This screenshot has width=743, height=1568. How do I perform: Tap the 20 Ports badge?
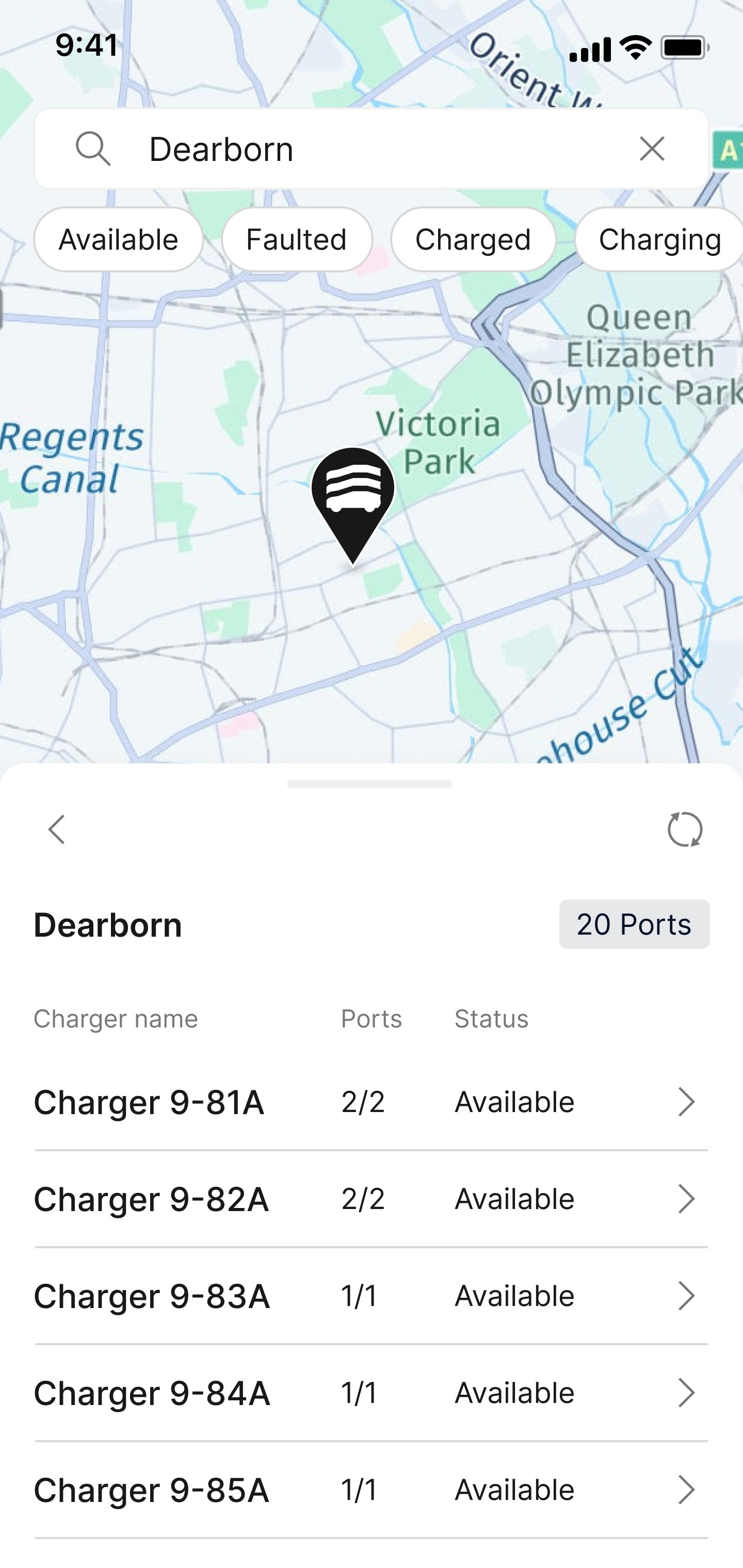(635, 925)
